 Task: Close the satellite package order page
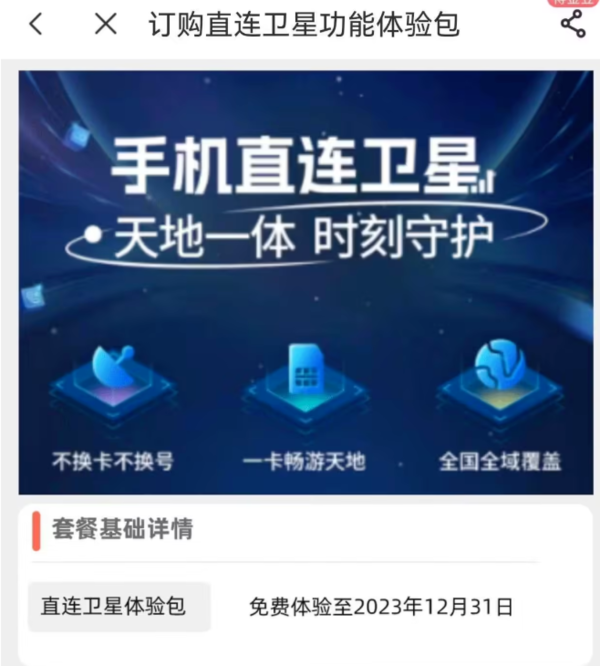(x=105, y=25)
